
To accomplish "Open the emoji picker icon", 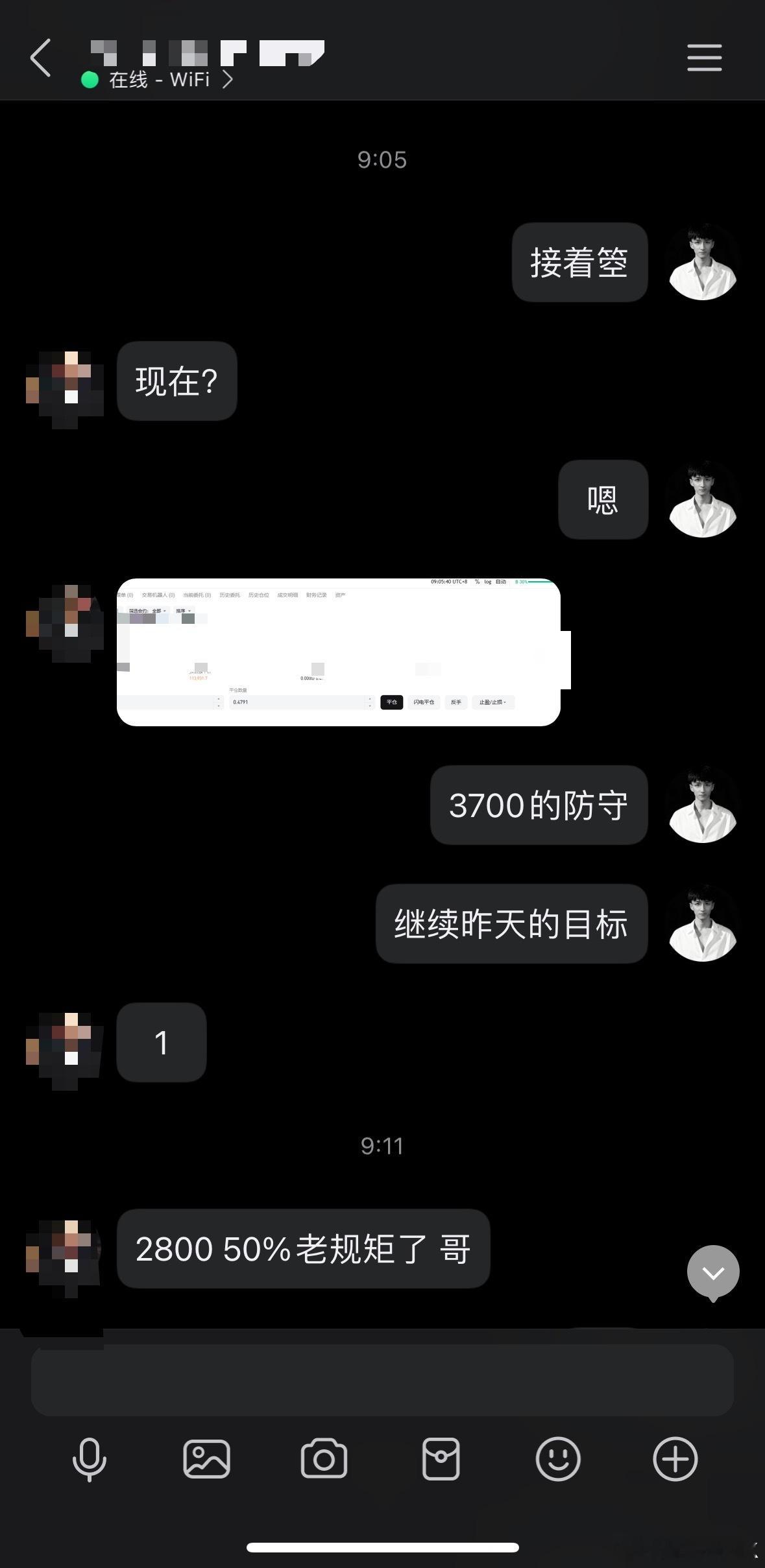I will point(557,1458).
